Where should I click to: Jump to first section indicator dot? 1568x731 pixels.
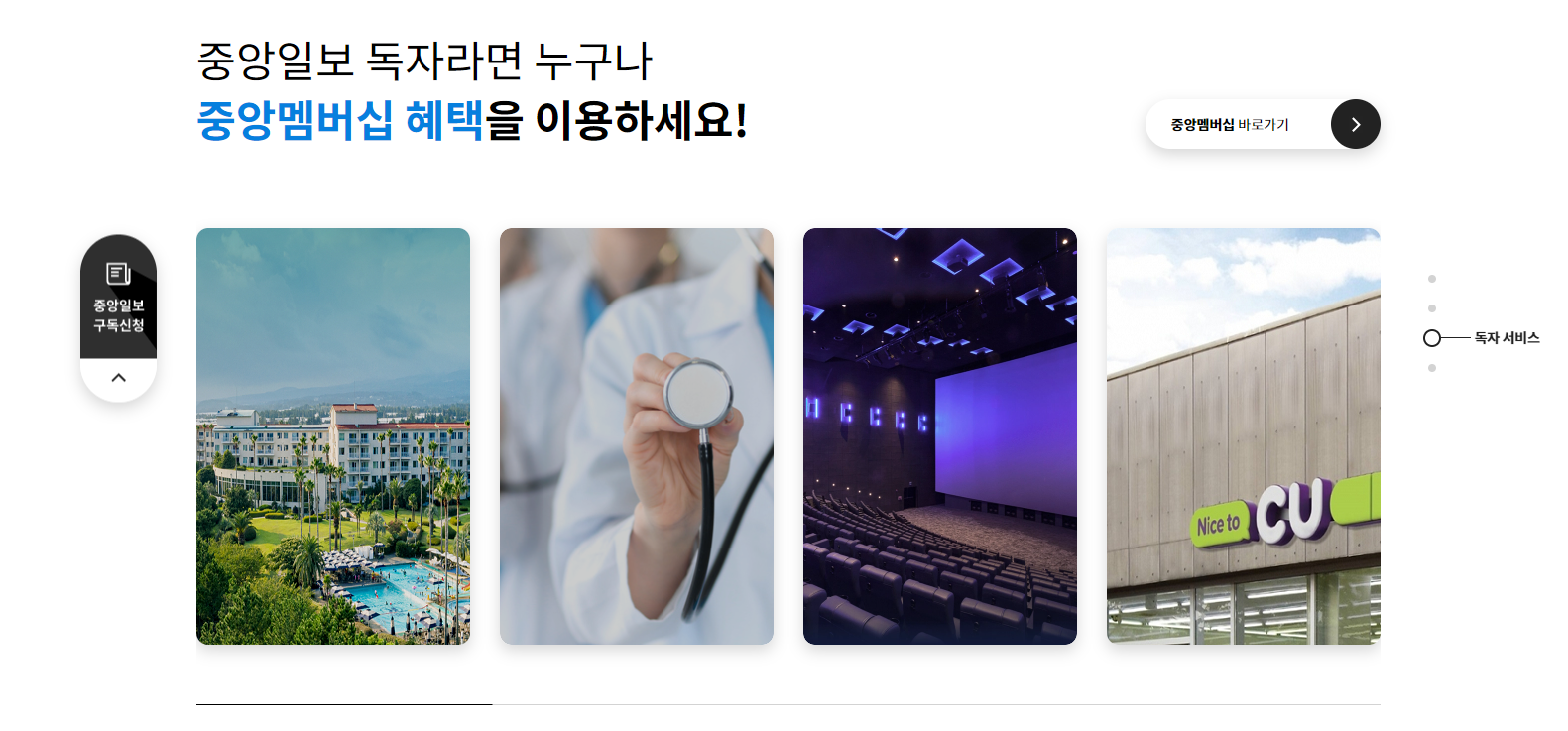point(1432,279)
